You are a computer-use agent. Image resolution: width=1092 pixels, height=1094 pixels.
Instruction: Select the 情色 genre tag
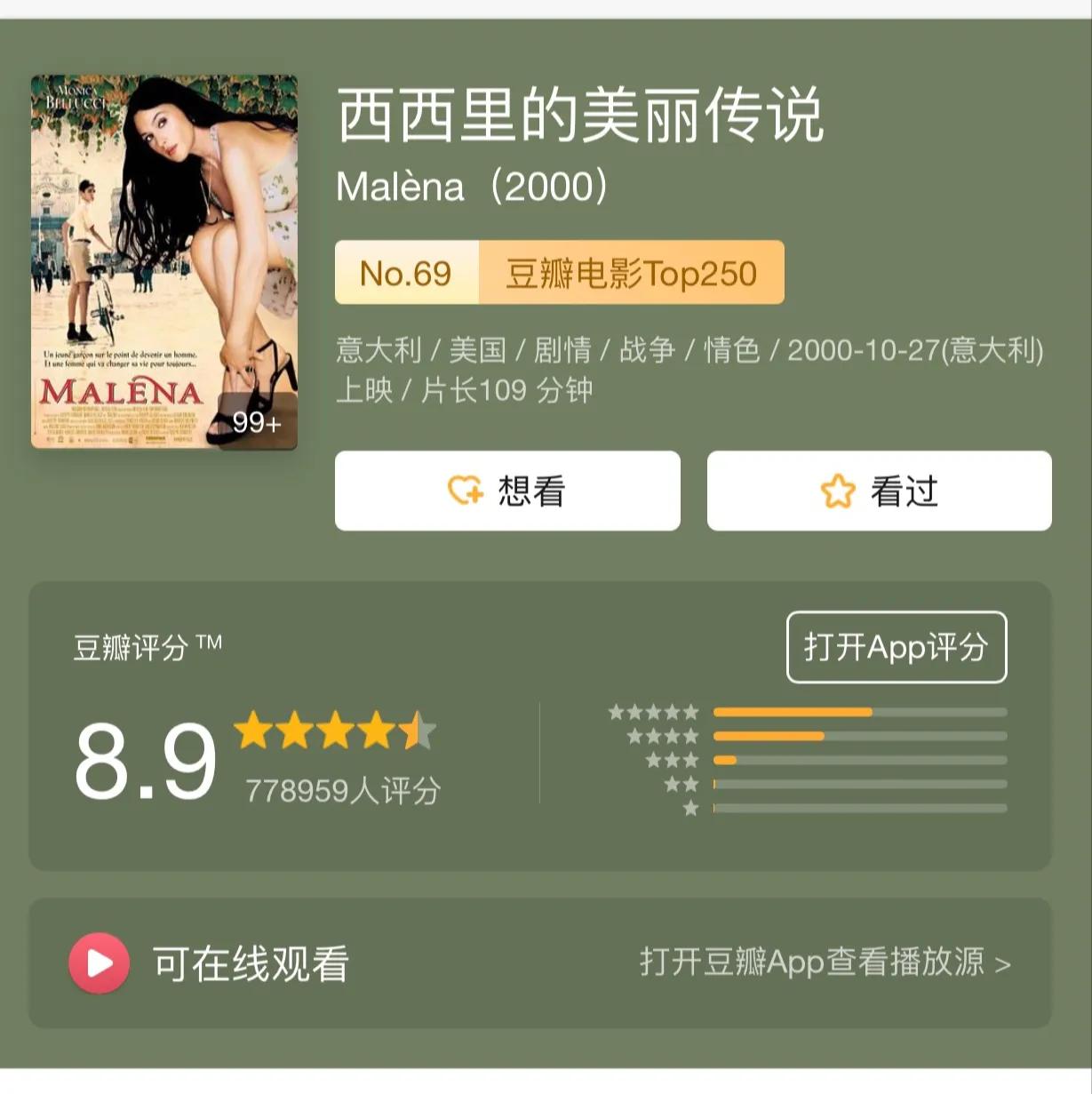tap(729, 351)
